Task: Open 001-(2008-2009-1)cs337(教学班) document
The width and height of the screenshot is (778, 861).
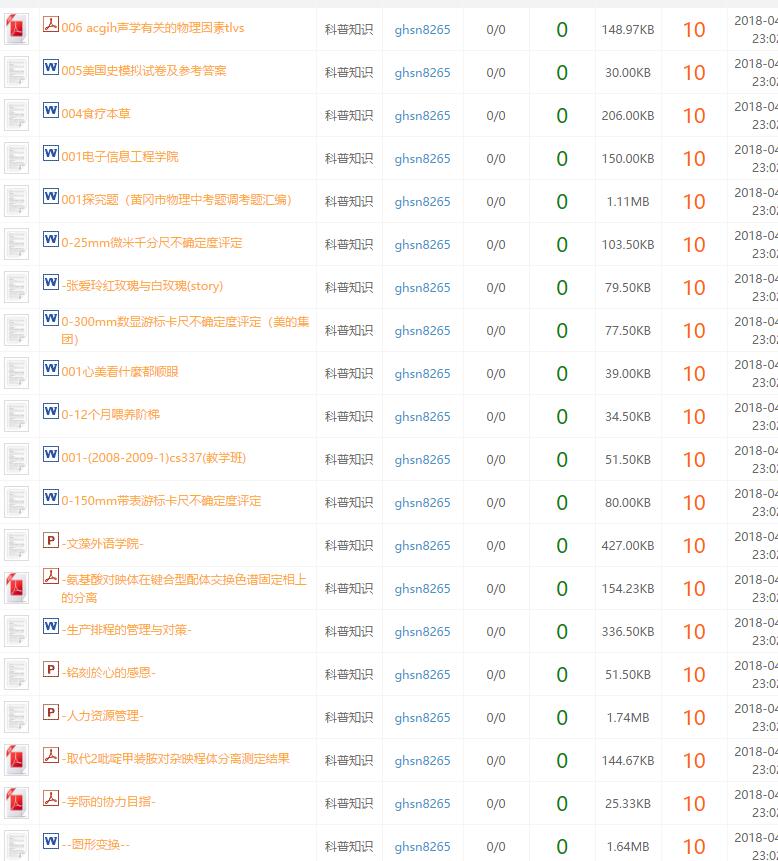Action: (x=153, y=458)
